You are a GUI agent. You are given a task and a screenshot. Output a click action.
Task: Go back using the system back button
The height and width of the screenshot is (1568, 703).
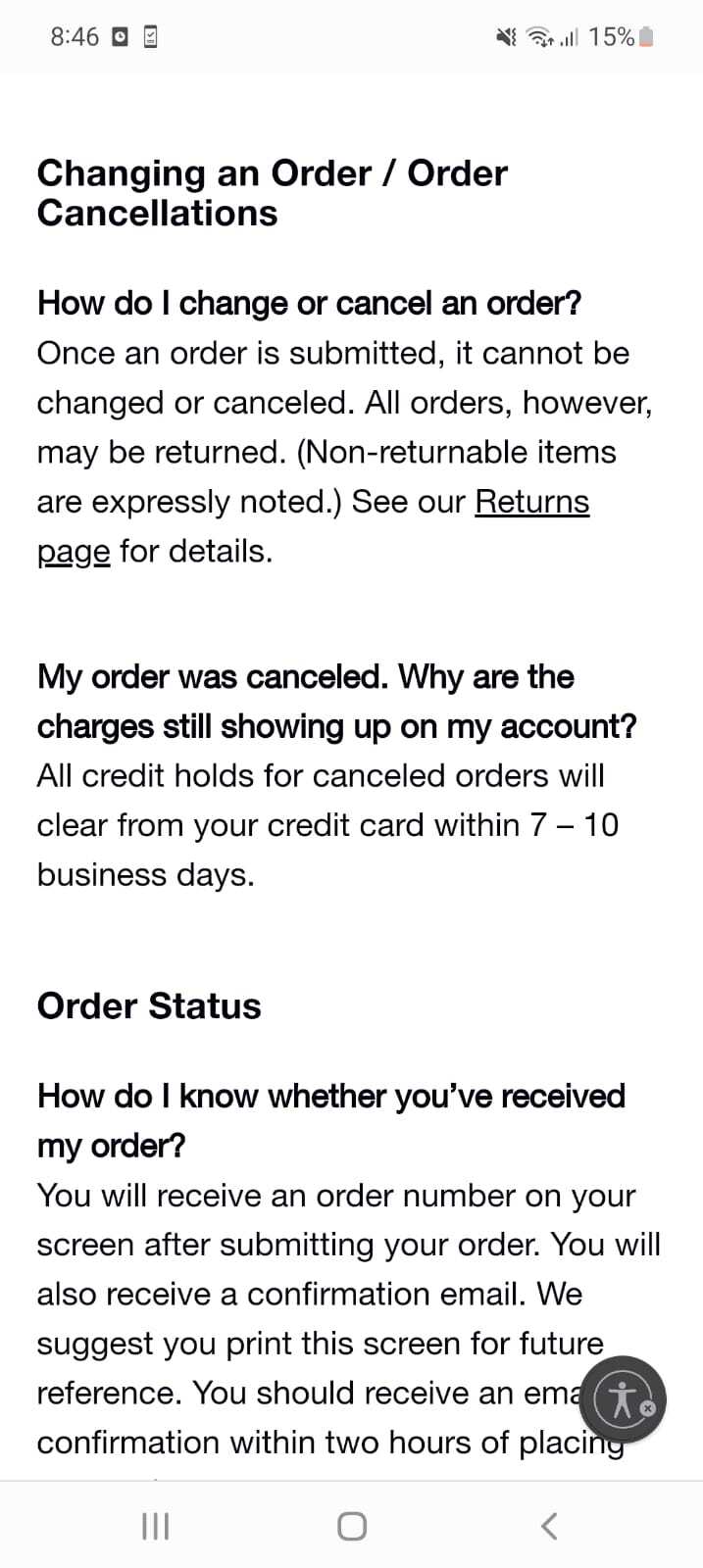point(549,1525)
